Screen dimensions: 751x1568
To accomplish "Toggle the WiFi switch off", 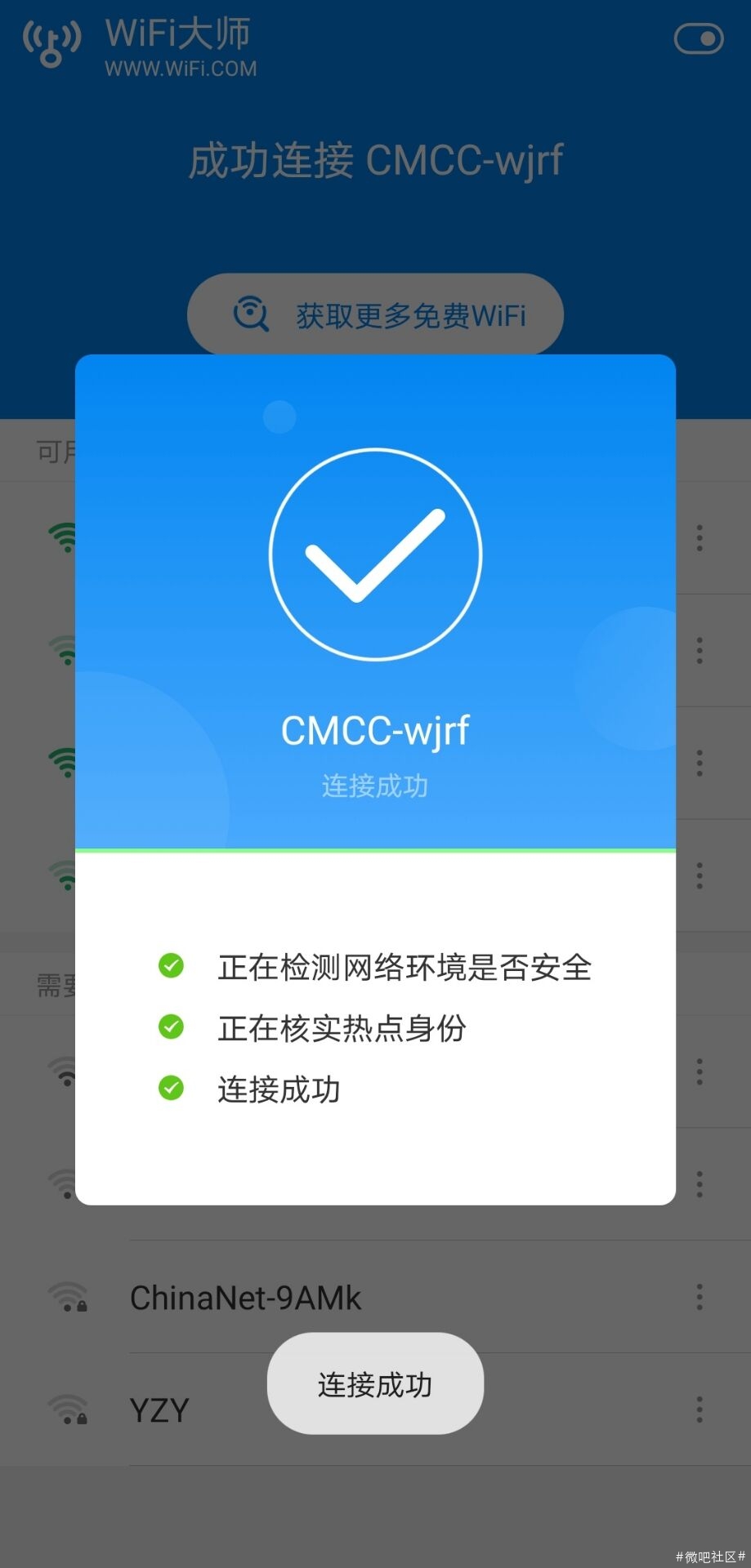I will tap(698, 38).
